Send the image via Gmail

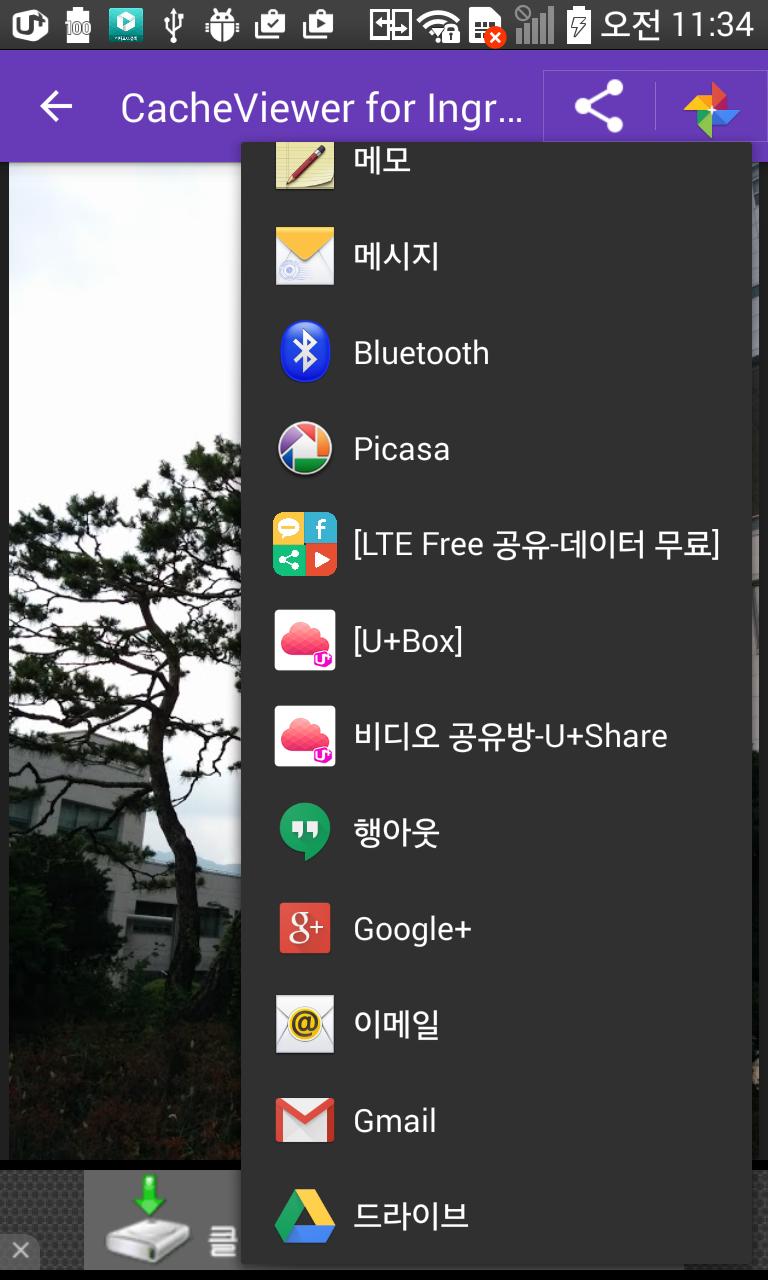(x=393, y=1120)
